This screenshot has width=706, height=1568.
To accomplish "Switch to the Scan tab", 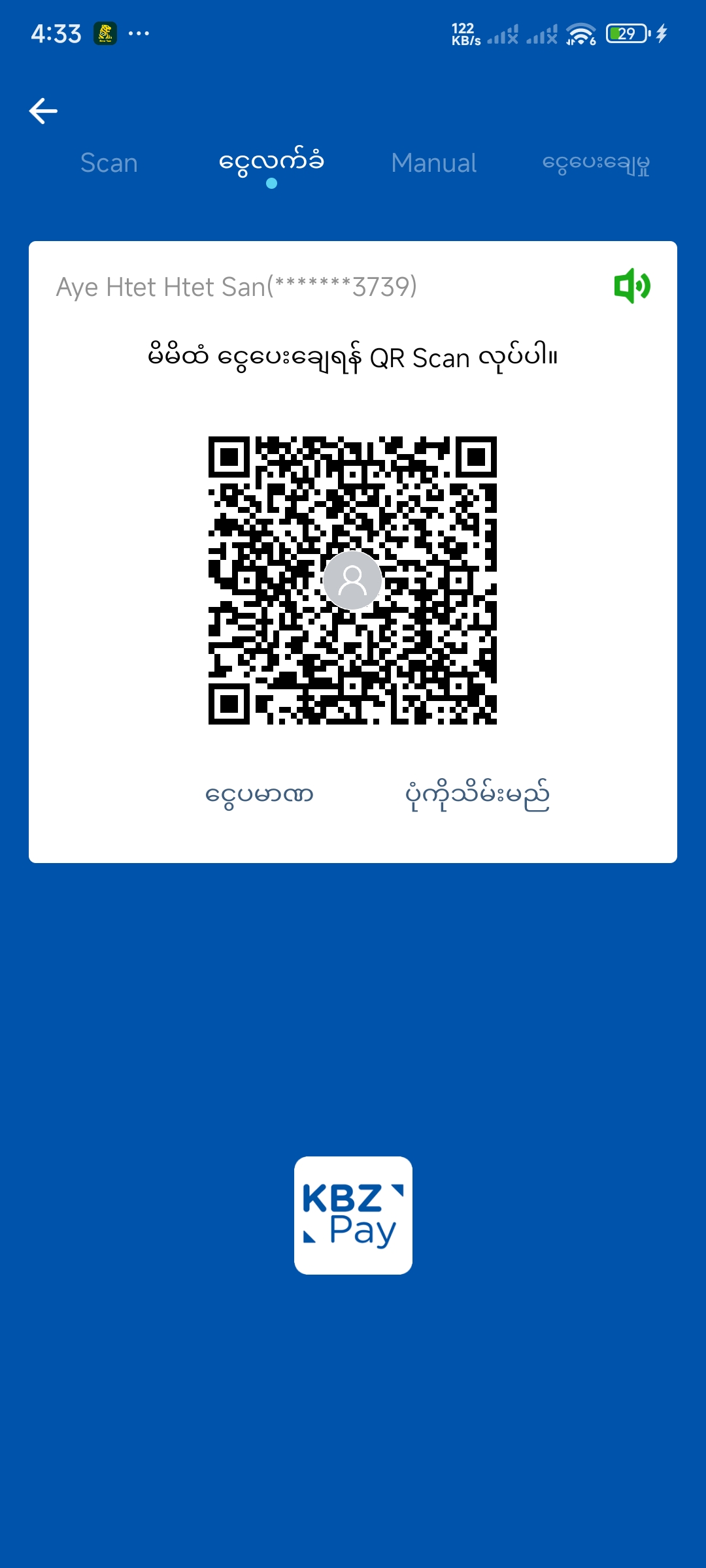I will (109, 163).
